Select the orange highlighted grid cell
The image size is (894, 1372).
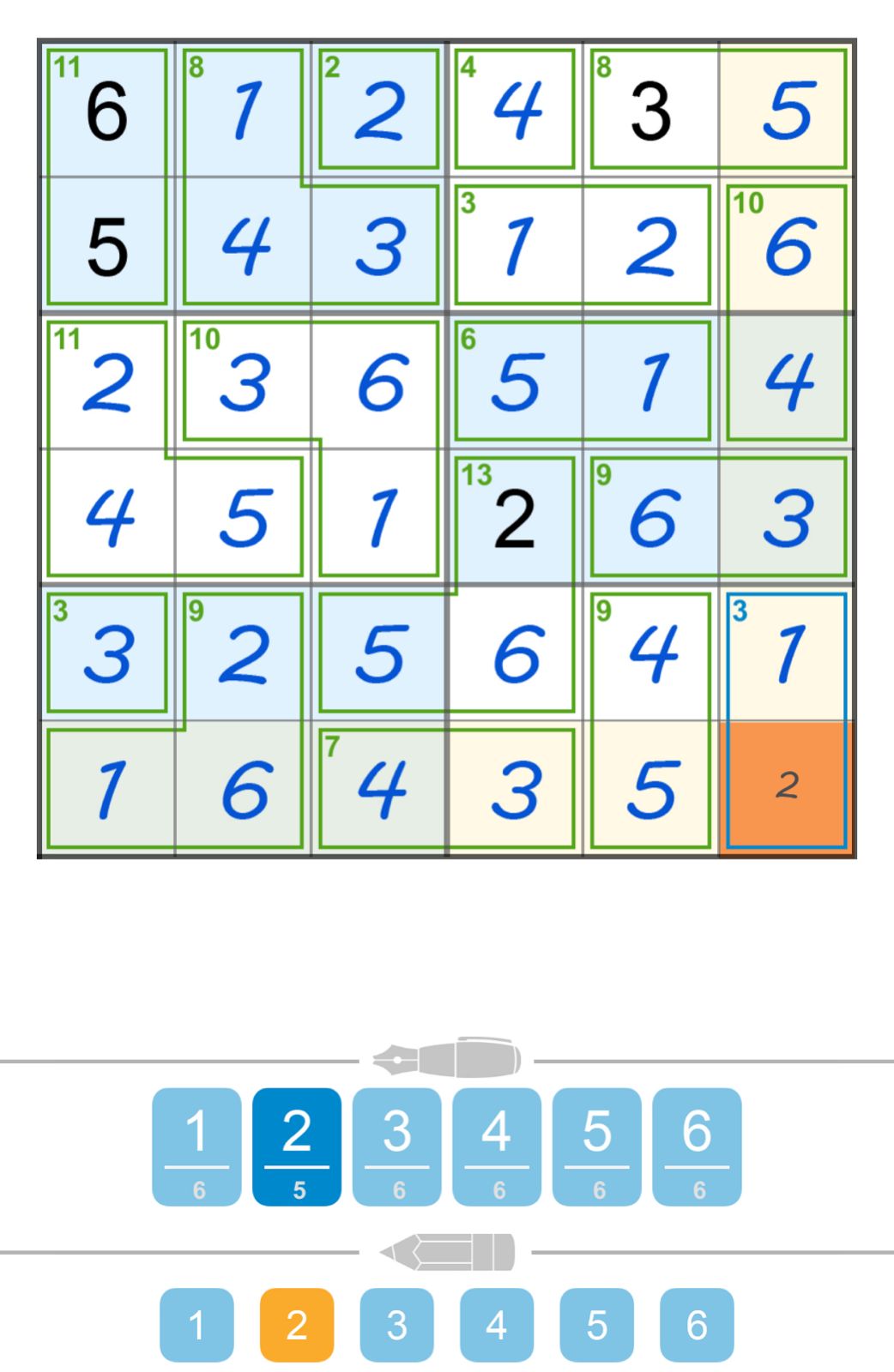pos(787,787)
